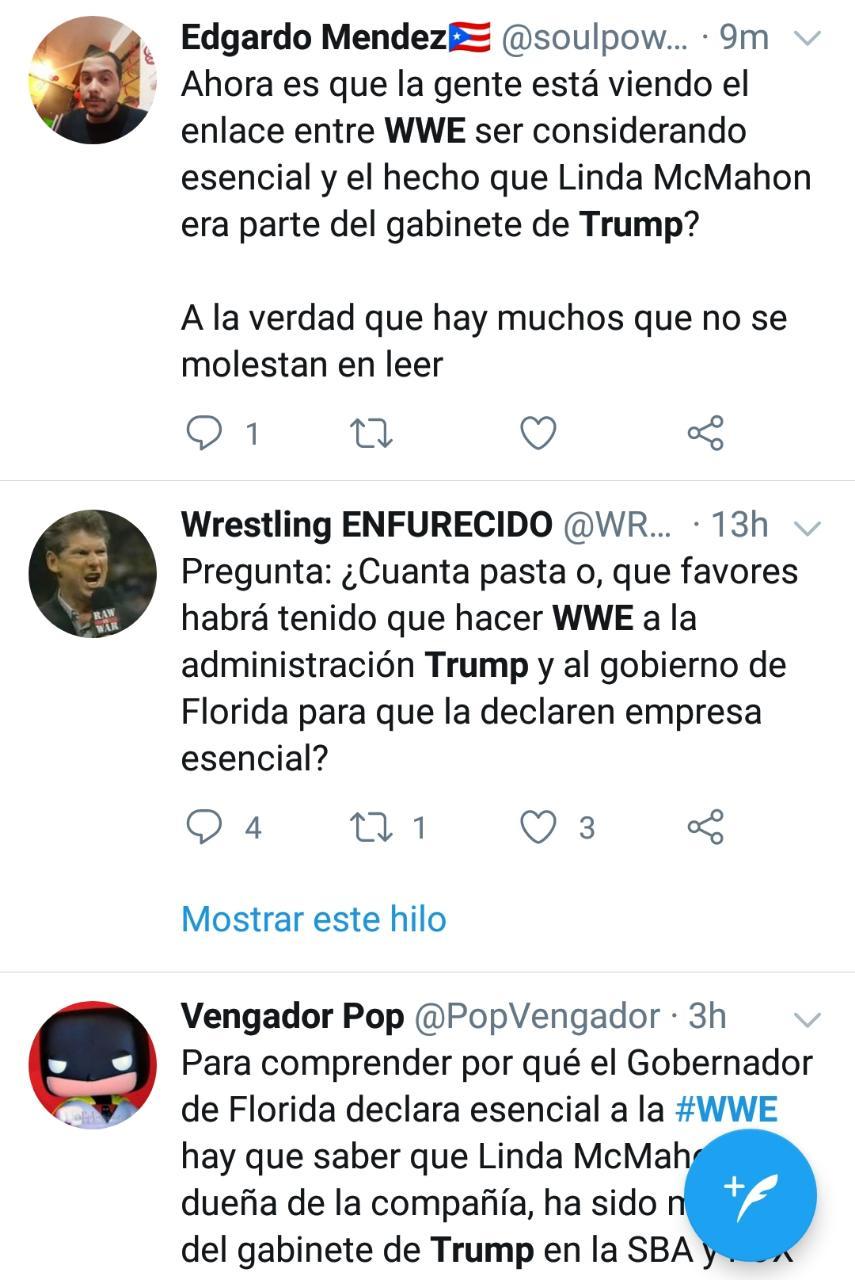Like Edgardo Mendez's tweet
The width and height of the screenshot is (855, 1280).
[538, 433]
